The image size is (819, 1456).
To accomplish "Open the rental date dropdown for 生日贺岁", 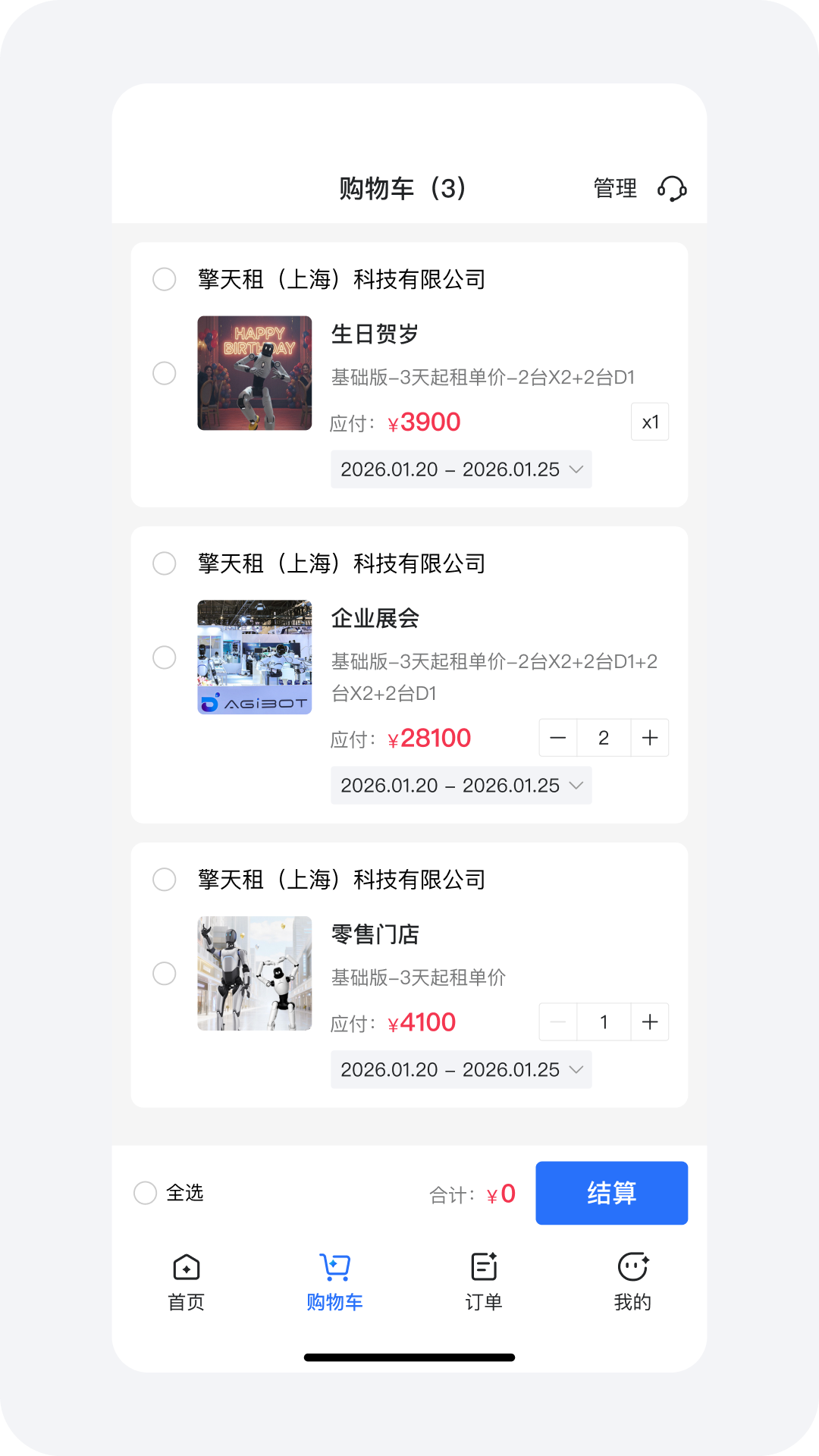I will [x=461, y=469].
